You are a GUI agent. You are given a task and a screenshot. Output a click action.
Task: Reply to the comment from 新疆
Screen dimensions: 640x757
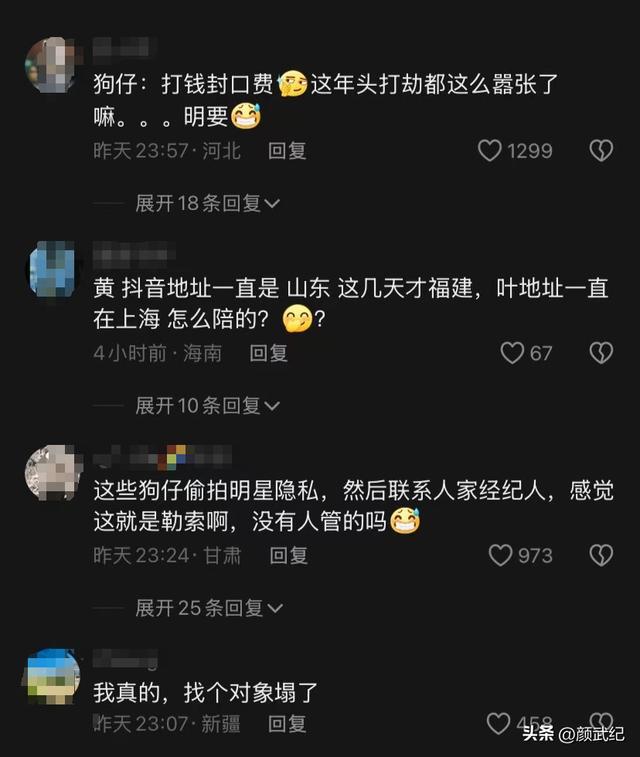point(287,723)
